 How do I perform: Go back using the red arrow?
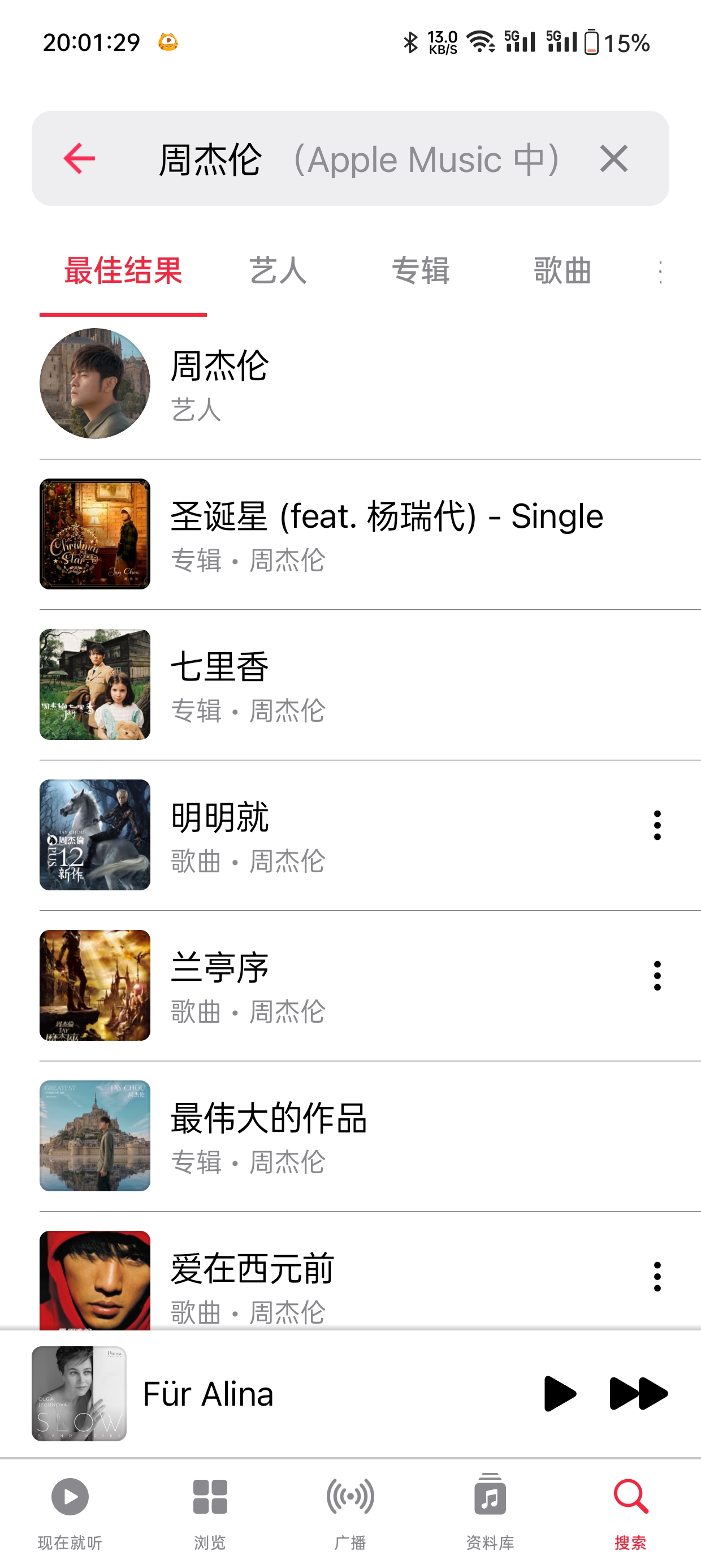[80, 159]
